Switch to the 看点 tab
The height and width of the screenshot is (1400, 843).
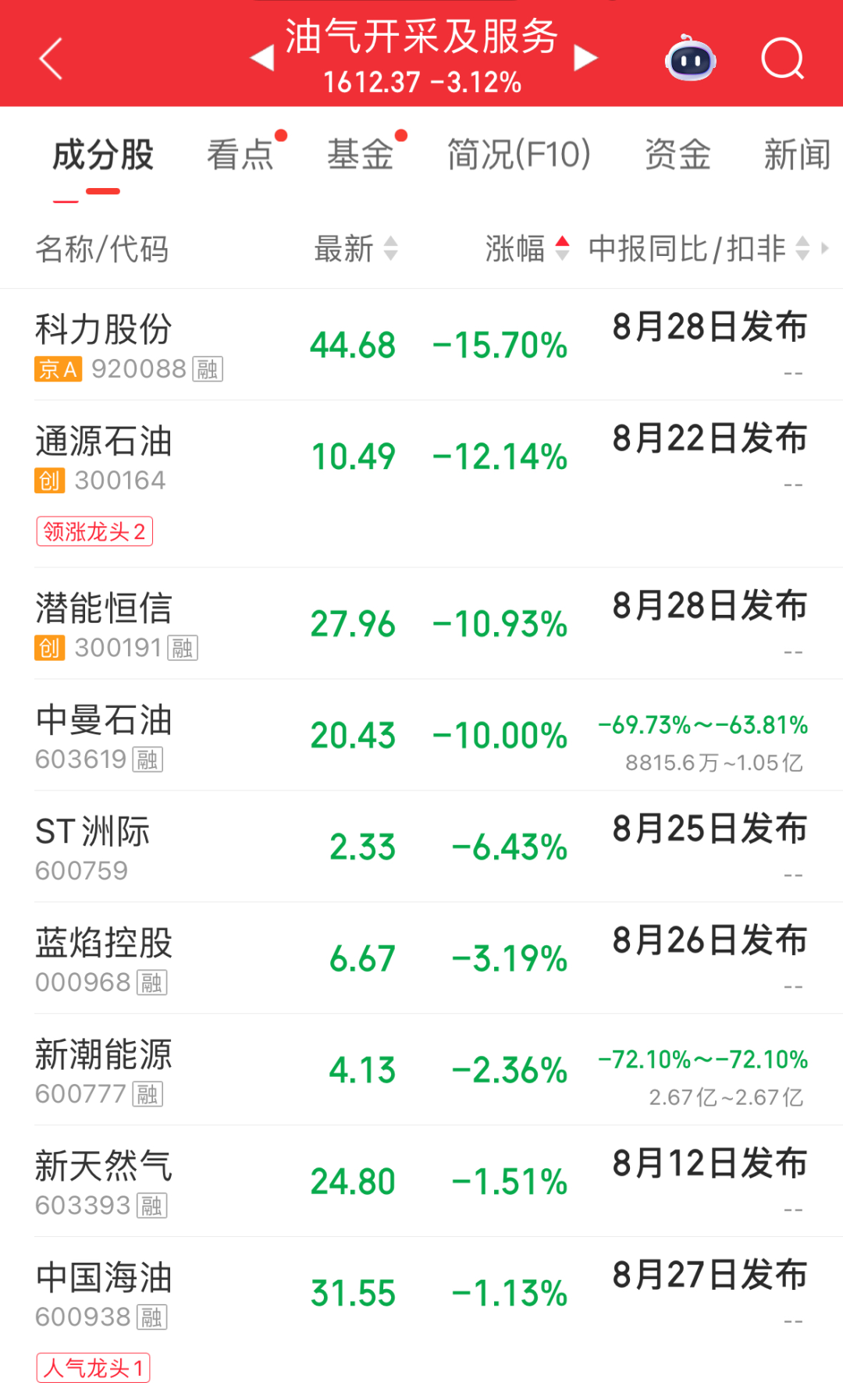[240, 155]
